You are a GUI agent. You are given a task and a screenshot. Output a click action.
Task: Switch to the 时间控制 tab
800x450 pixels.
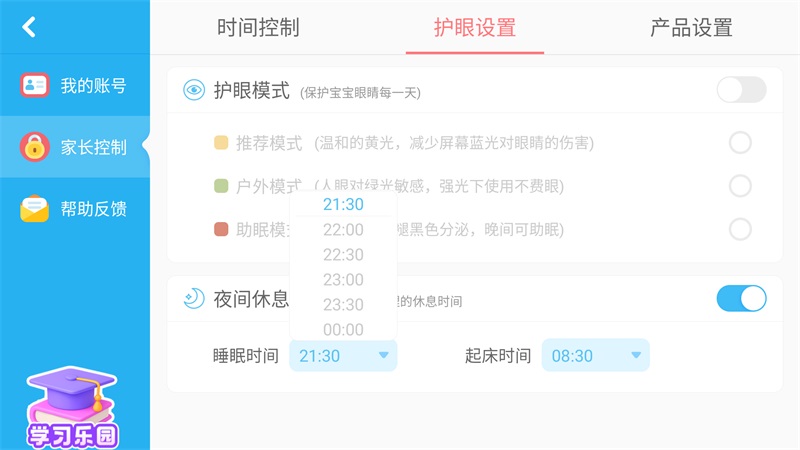click(x=258, y=28)
